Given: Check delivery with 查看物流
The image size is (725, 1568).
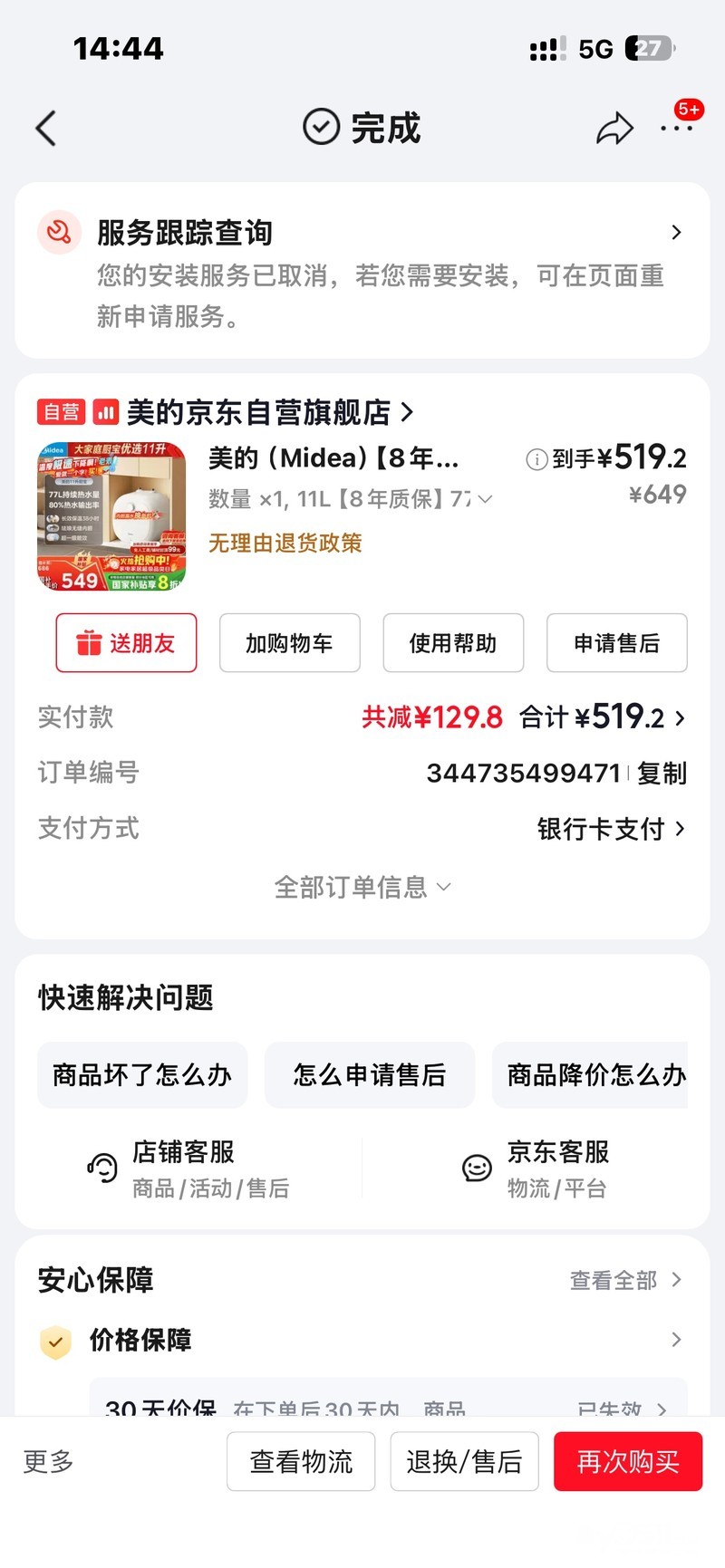Looking at the screenshot, I should tap(301, 1461).
